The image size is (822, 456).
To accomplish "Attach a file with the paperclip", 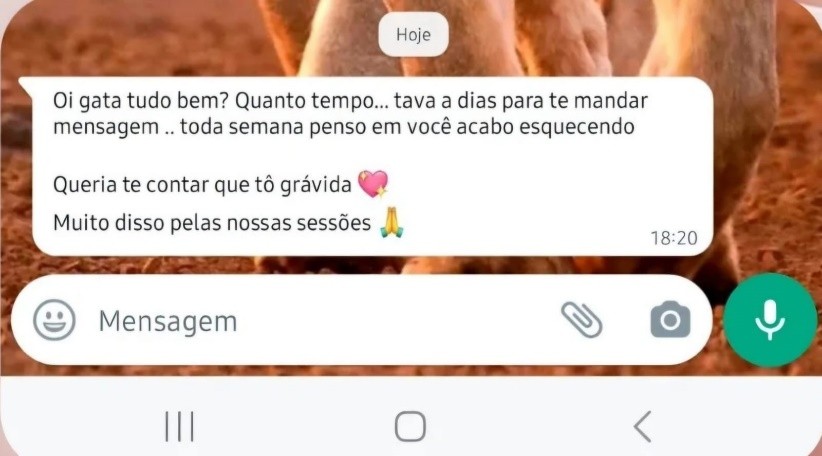I will click(581, 320).
